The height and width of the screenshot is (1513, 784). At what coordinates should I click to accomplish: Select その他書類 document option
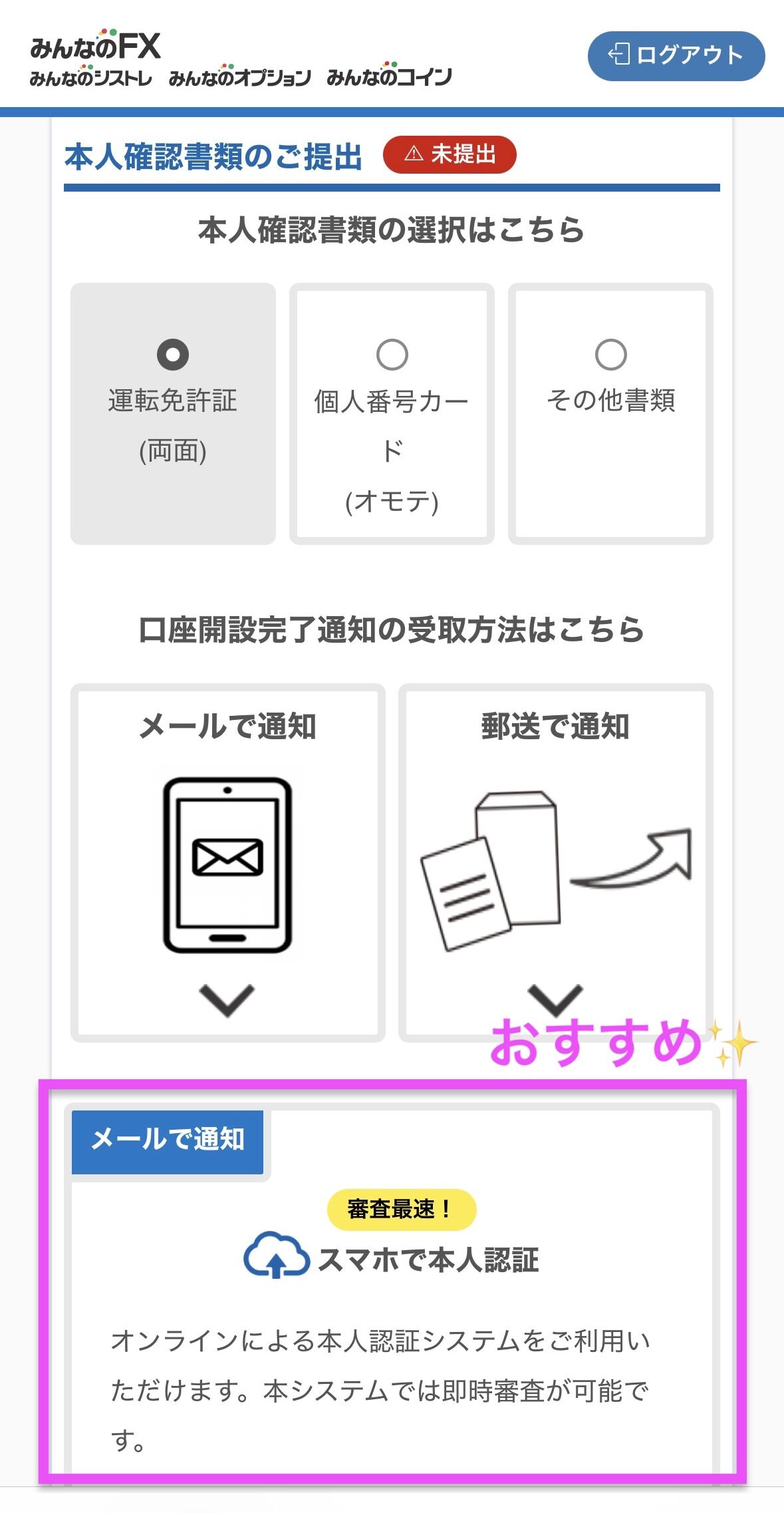(610, 413)
